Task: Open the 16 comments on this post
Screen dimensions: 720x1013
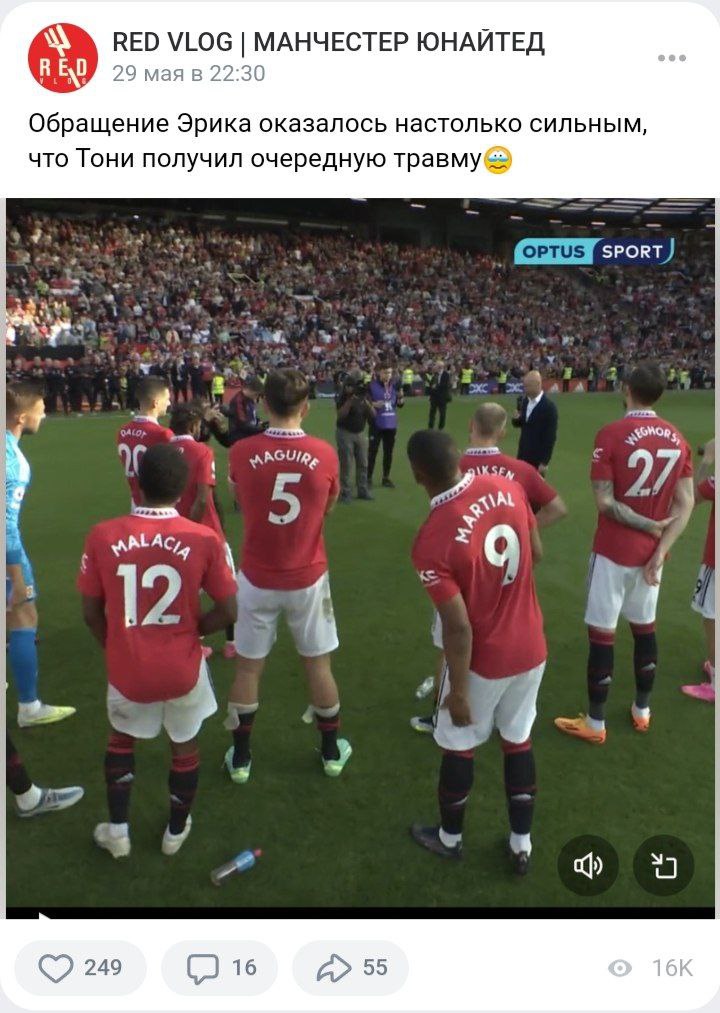Action: tap(223, 967)
